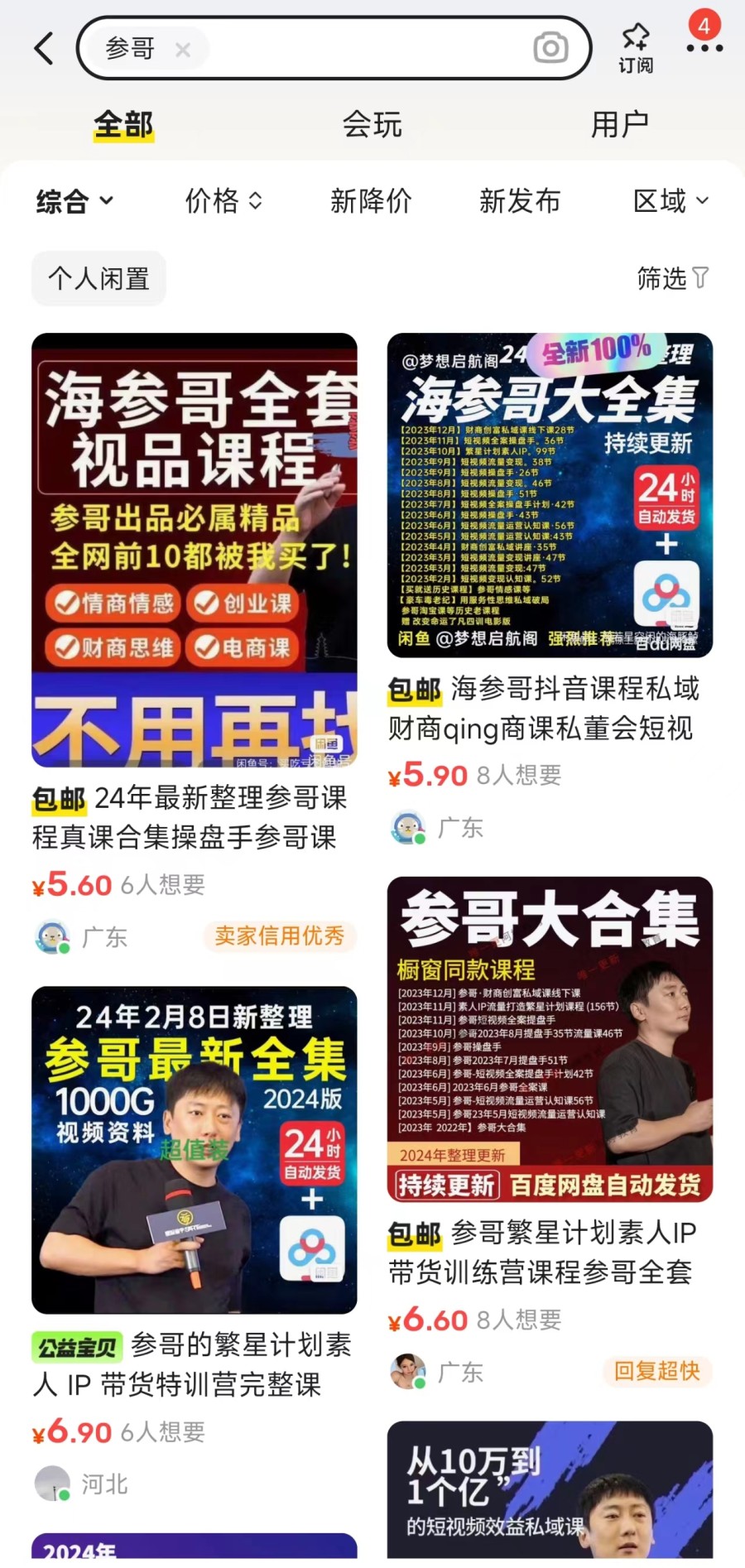Open the 区域 region dropdown

(x=670, y=201)
